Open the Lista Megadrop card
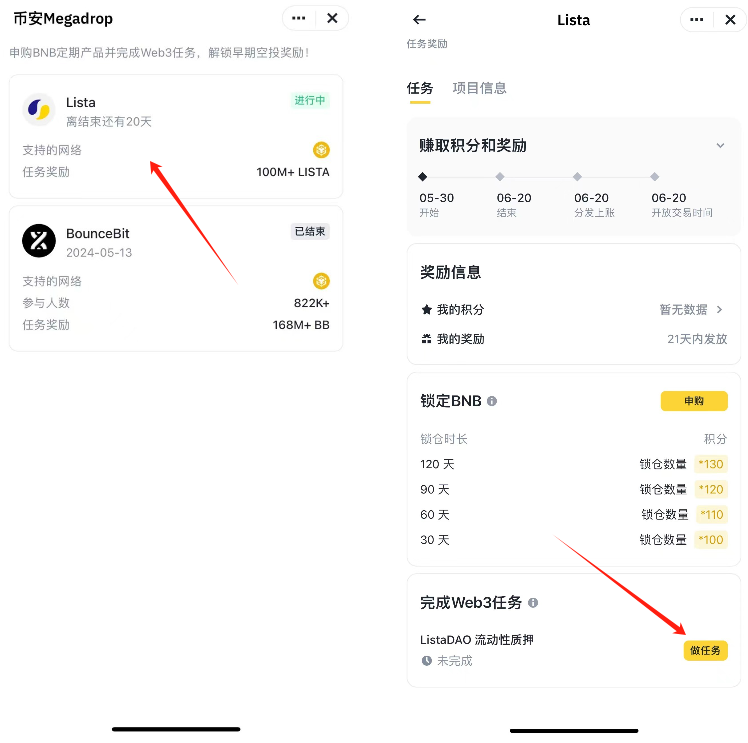The width and height of the screenshot is (748, 743). pyautogui.click(x=175, y=135)
